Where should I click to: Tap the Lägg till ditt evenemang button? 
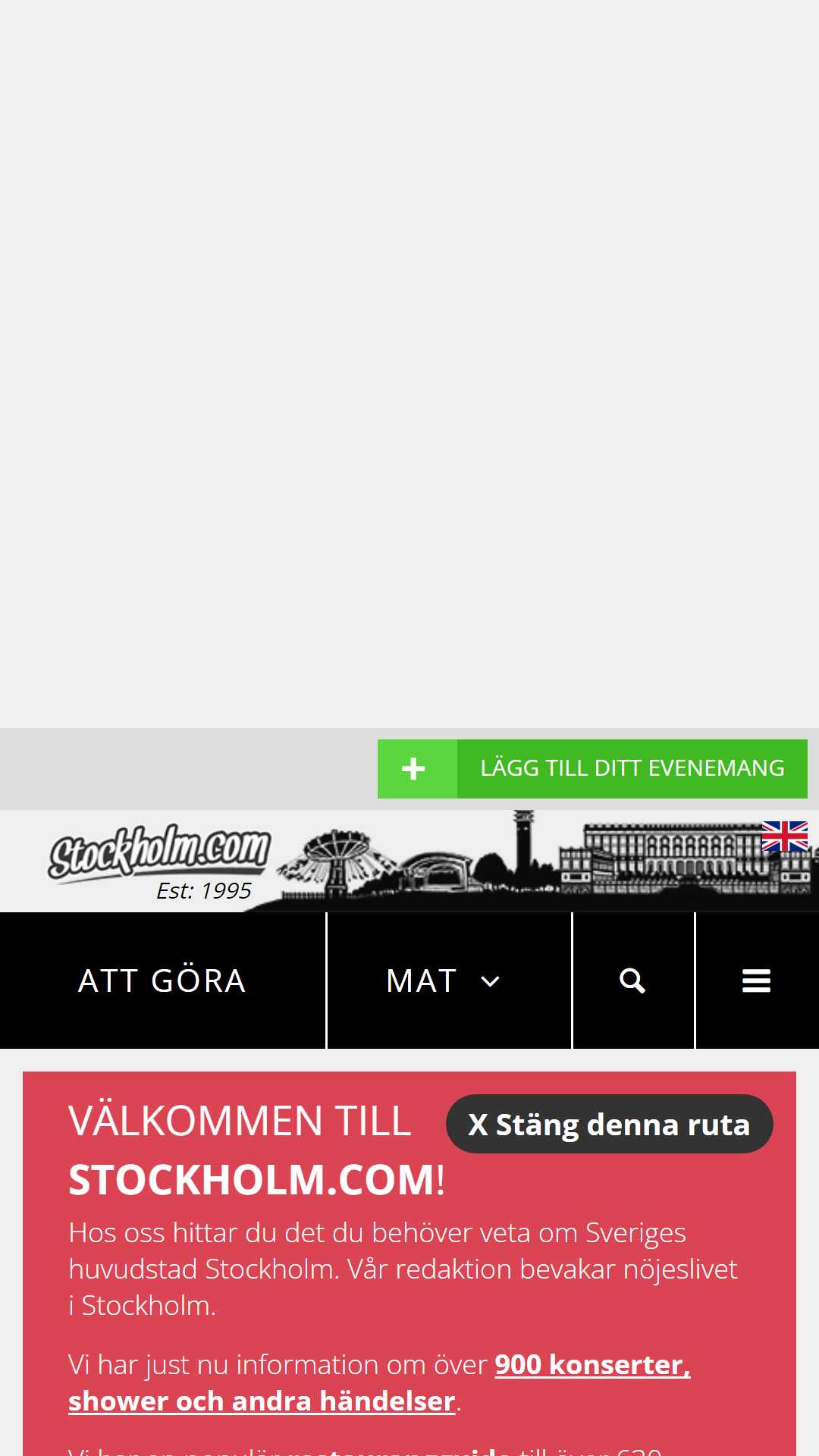tap(592, 768)
